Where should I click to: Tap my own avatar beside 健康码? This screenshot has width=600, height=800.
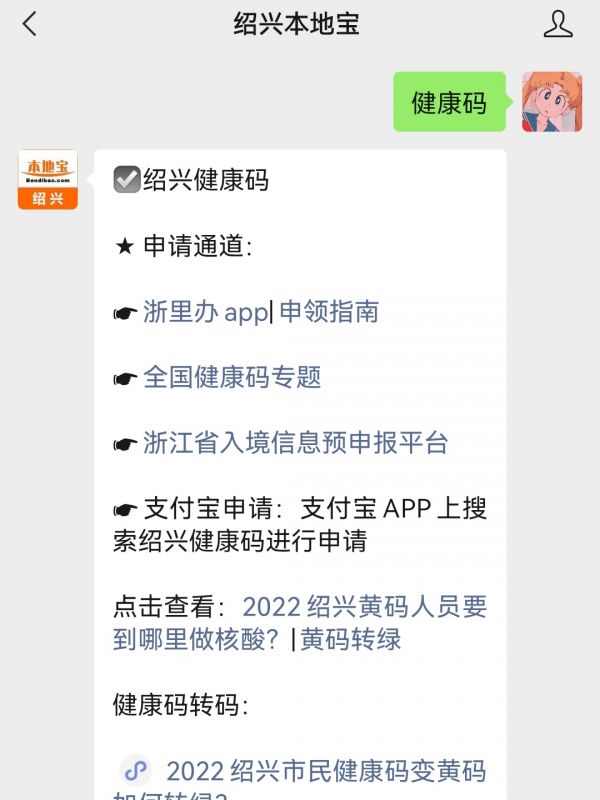pyautogui.click(x=552, y=101)
